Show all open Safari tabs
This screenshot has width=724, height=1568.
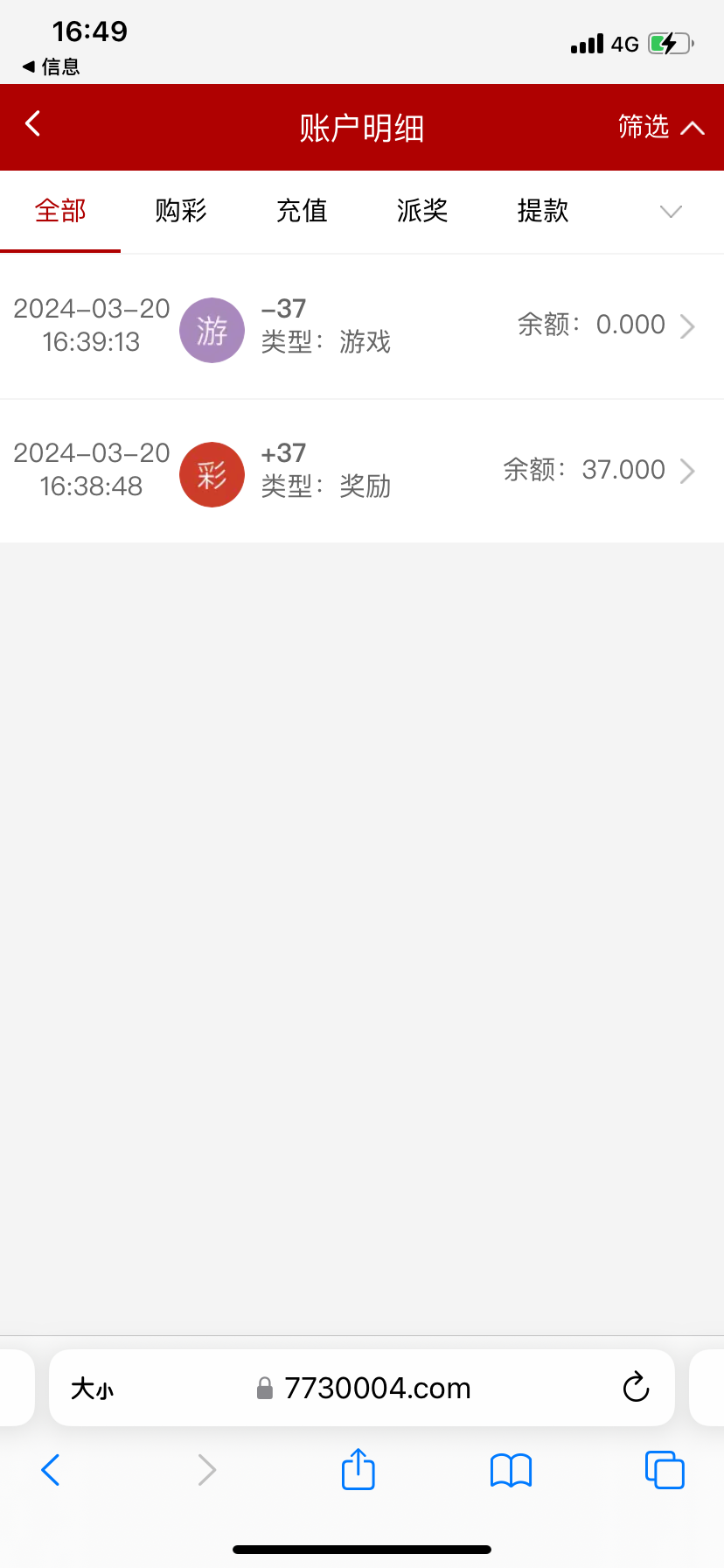pos(665,1470)
